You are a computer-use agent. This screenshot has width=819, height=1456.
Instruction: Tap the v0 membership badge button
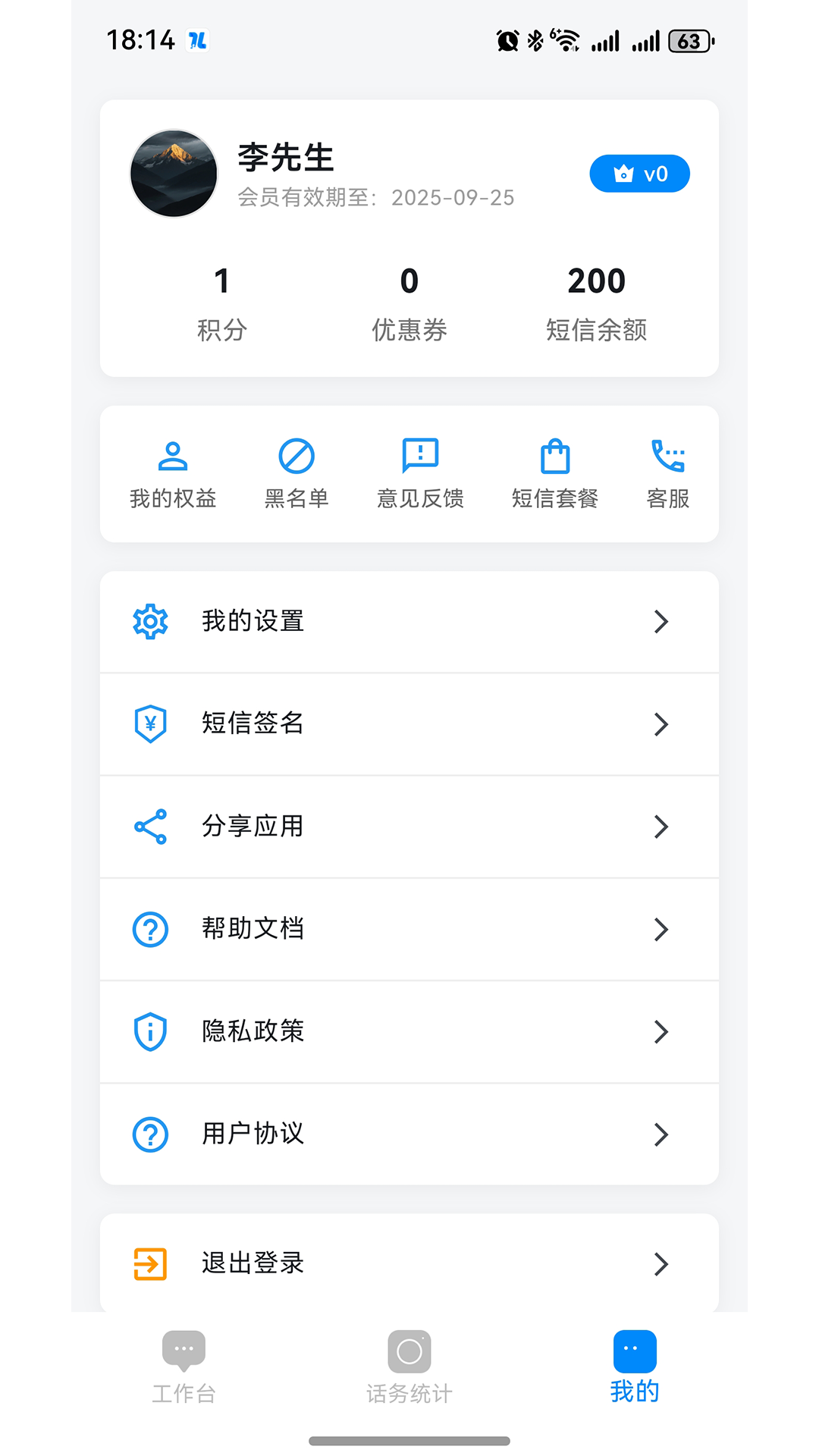(639, 174)
